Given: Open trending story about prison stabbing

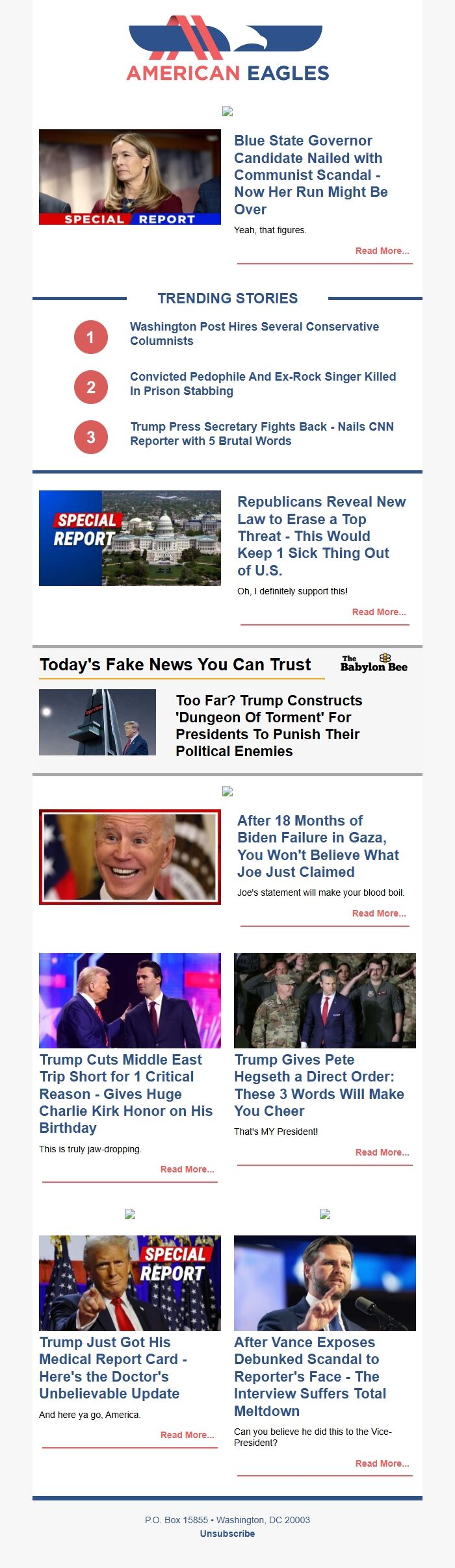Looking at the screenshot, I should (x=263, y=383).
